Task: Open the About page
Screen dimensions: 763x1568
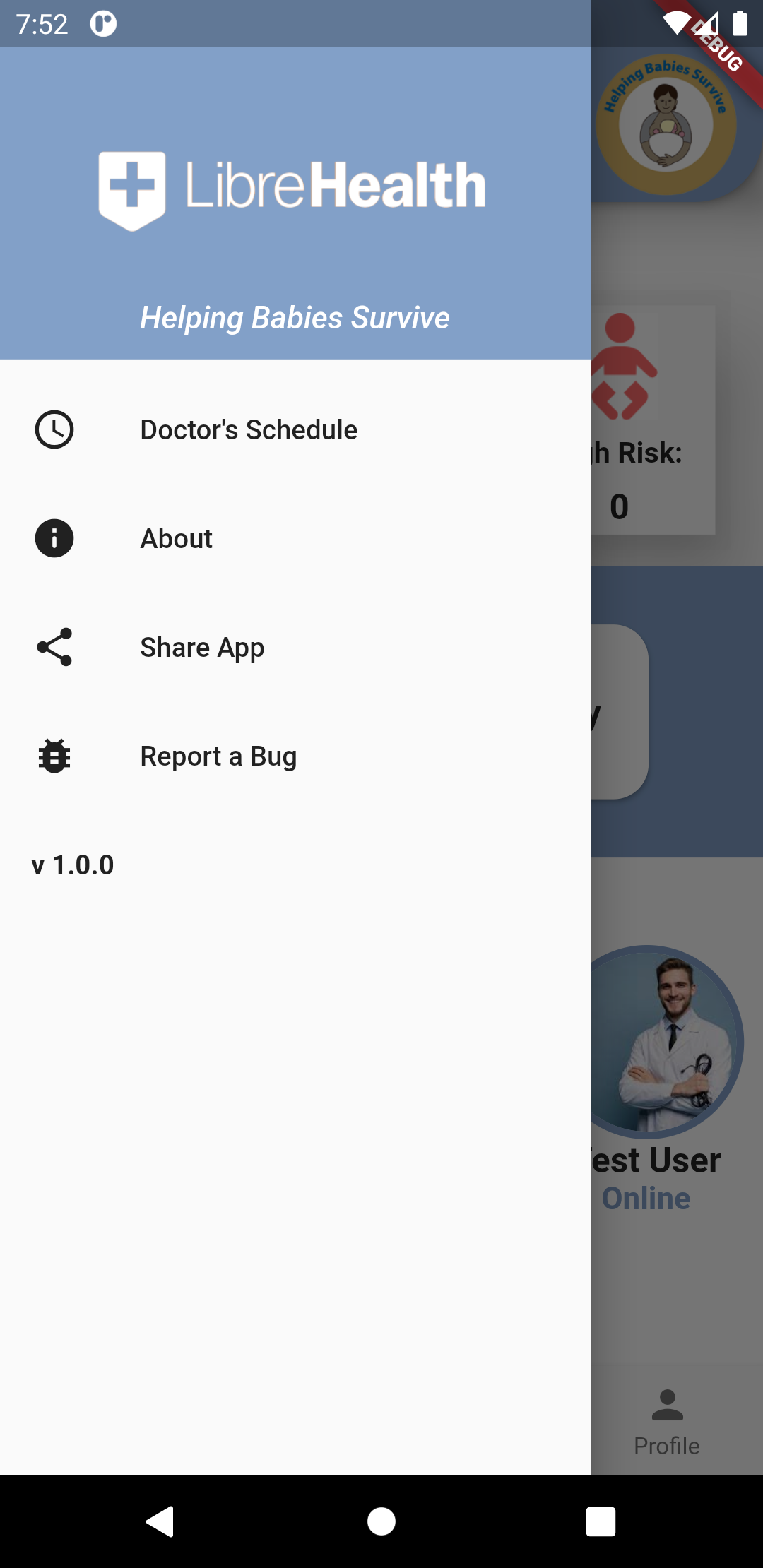Action: point(177,538)
